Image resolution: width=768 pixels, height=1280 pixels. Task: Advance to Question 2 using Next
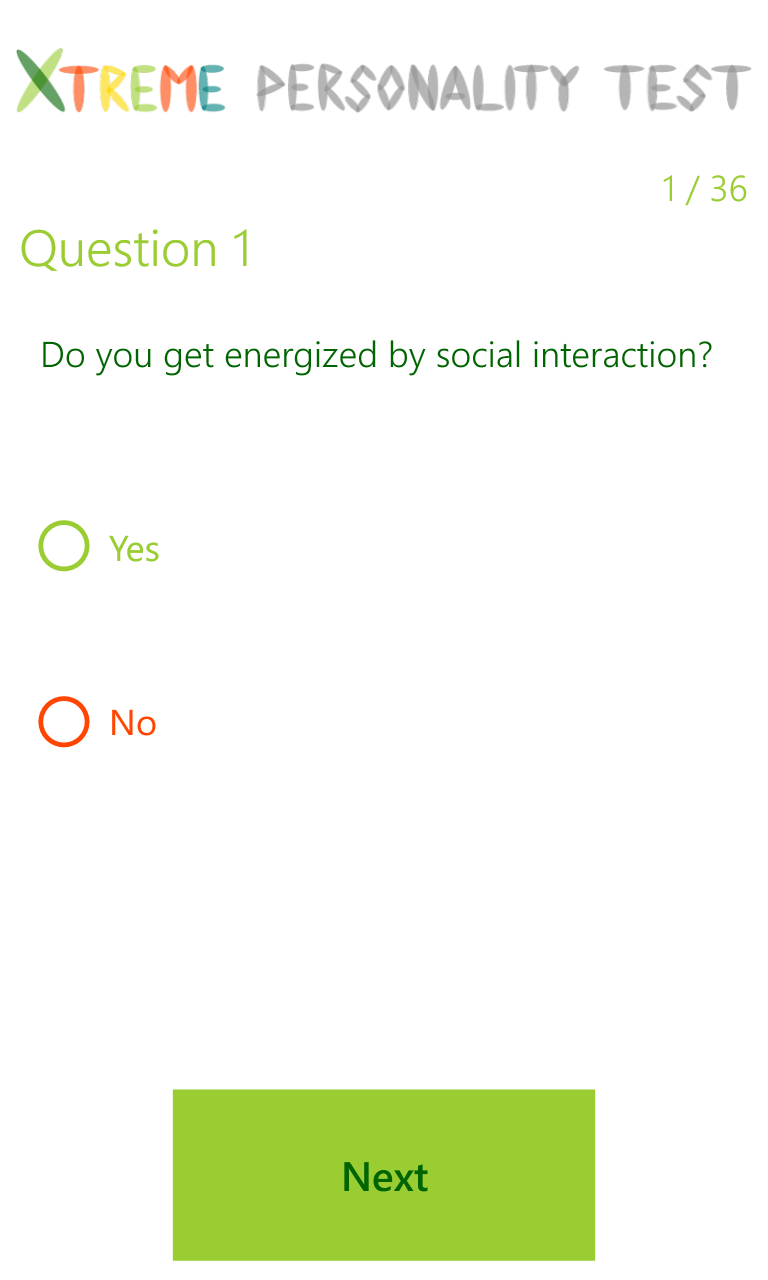pos(384,1175)
